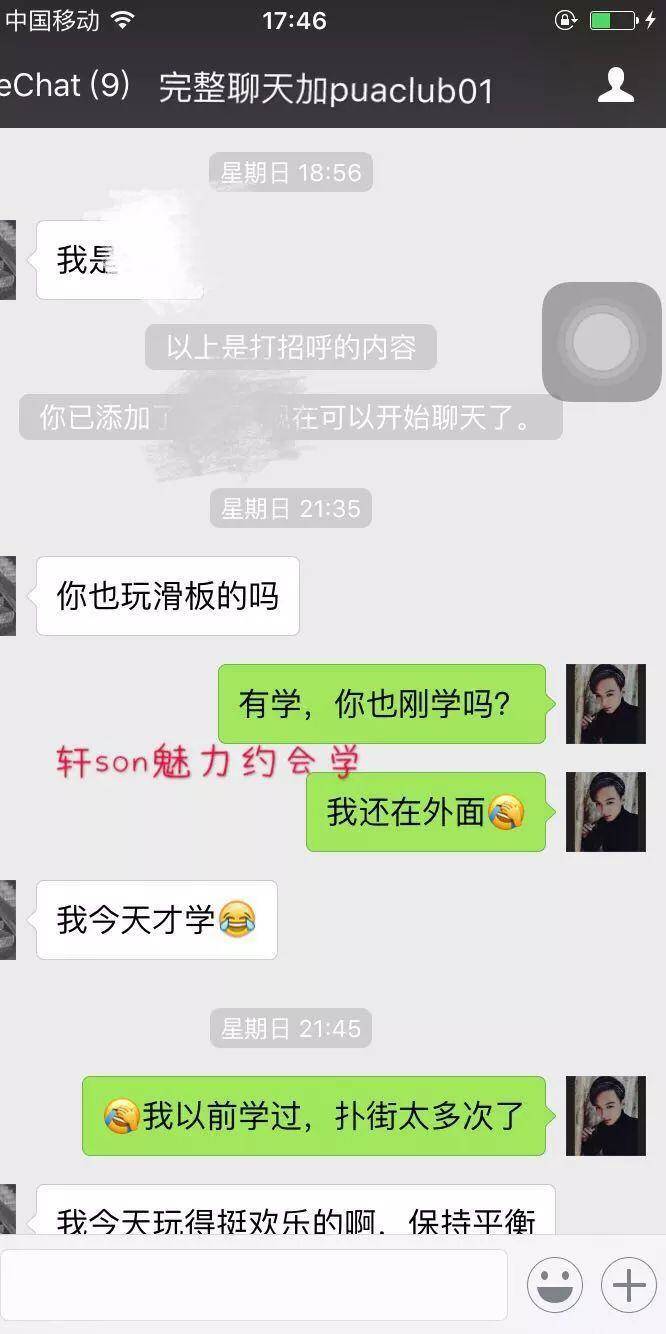
Task: Open chat info profile icon
Action: pyautogui.click(x=616, y=87)
